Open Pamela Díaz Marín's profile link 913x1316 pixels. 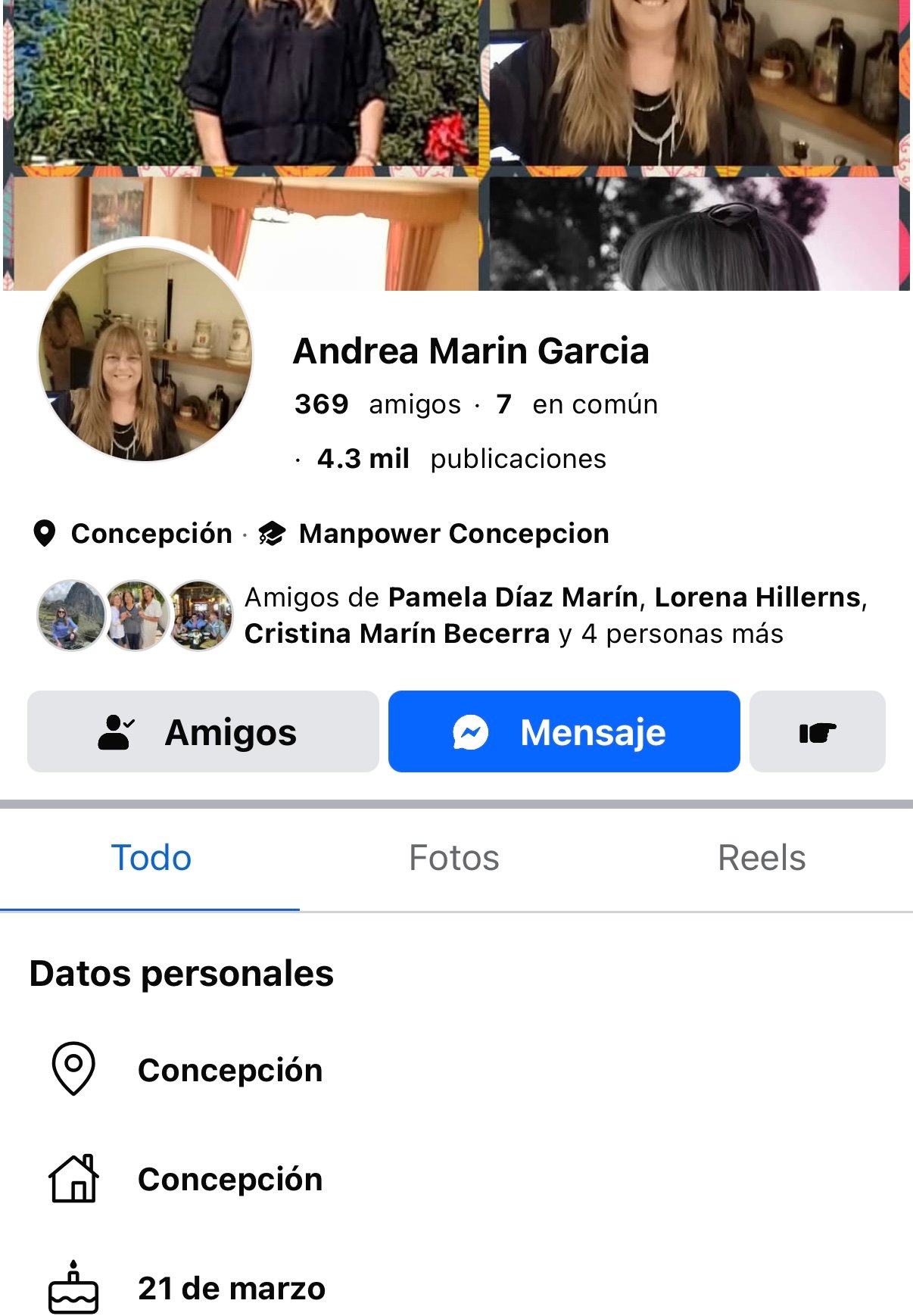tap(513, 597)
